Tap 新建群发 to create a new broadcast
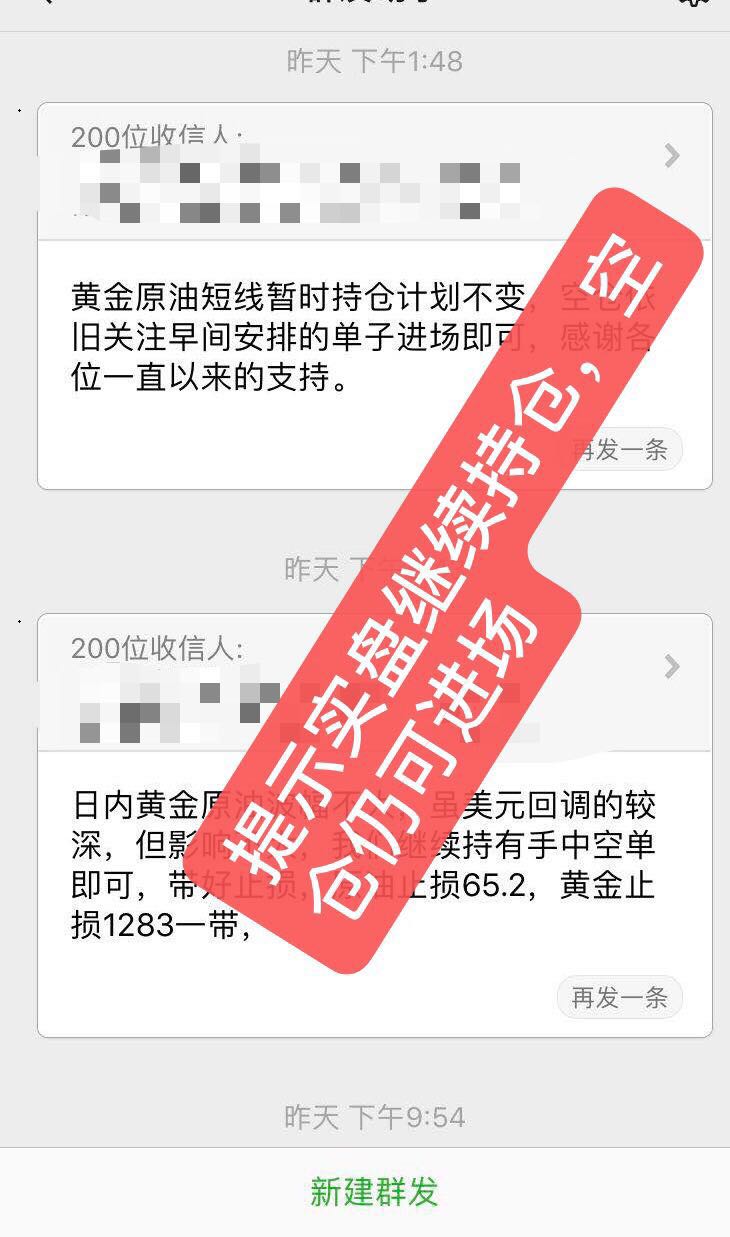The image size is (730, 1237). pos(374,1192)
